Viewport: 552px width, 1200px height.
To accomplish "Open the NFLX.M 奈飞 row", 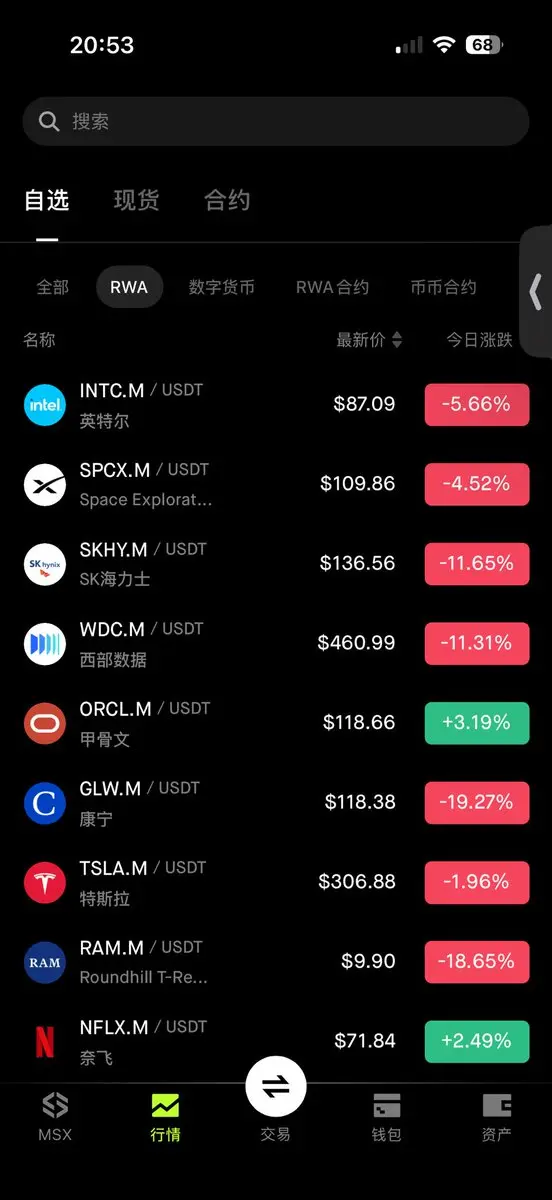I will click(x=276, y=1041).
